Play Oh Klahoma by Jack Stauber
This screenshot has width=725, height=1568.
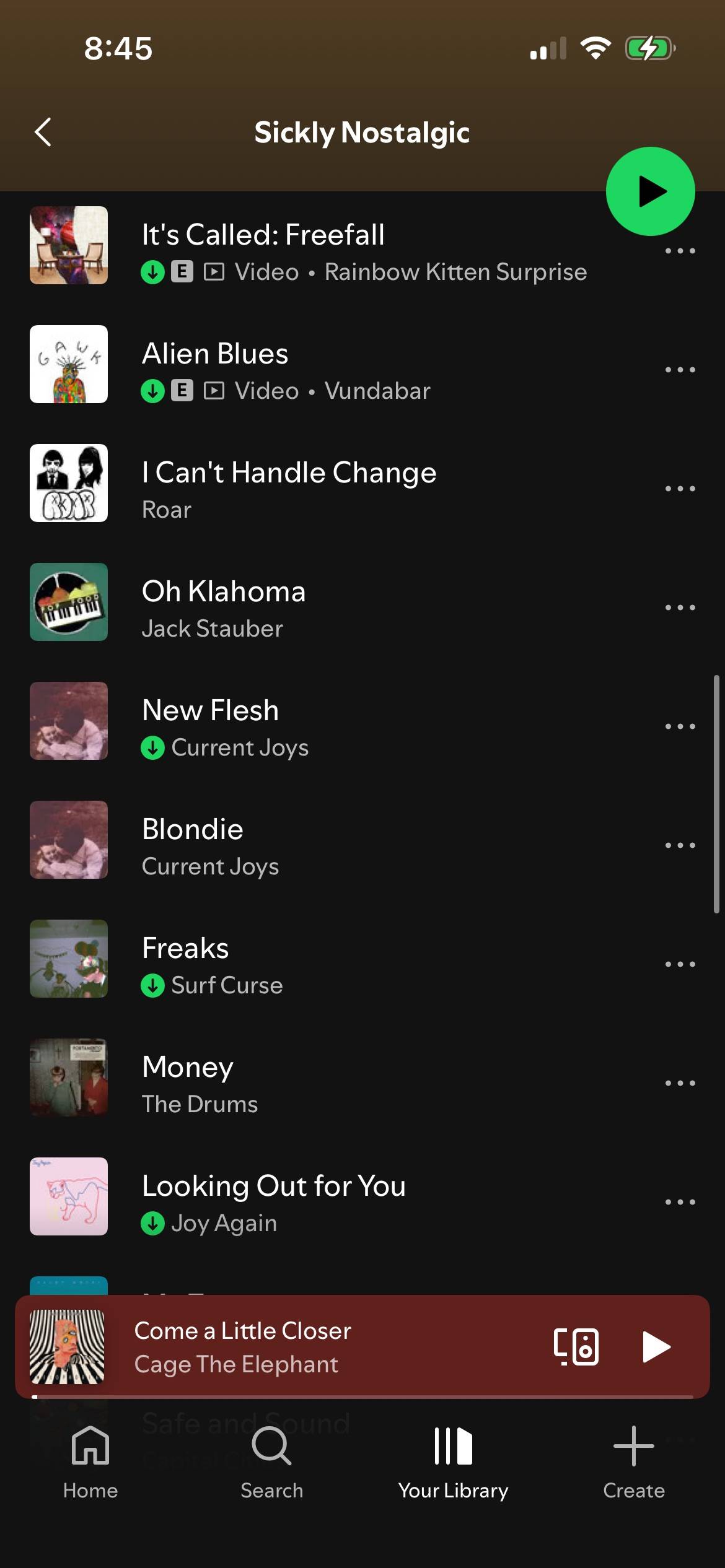click(335, 607)
